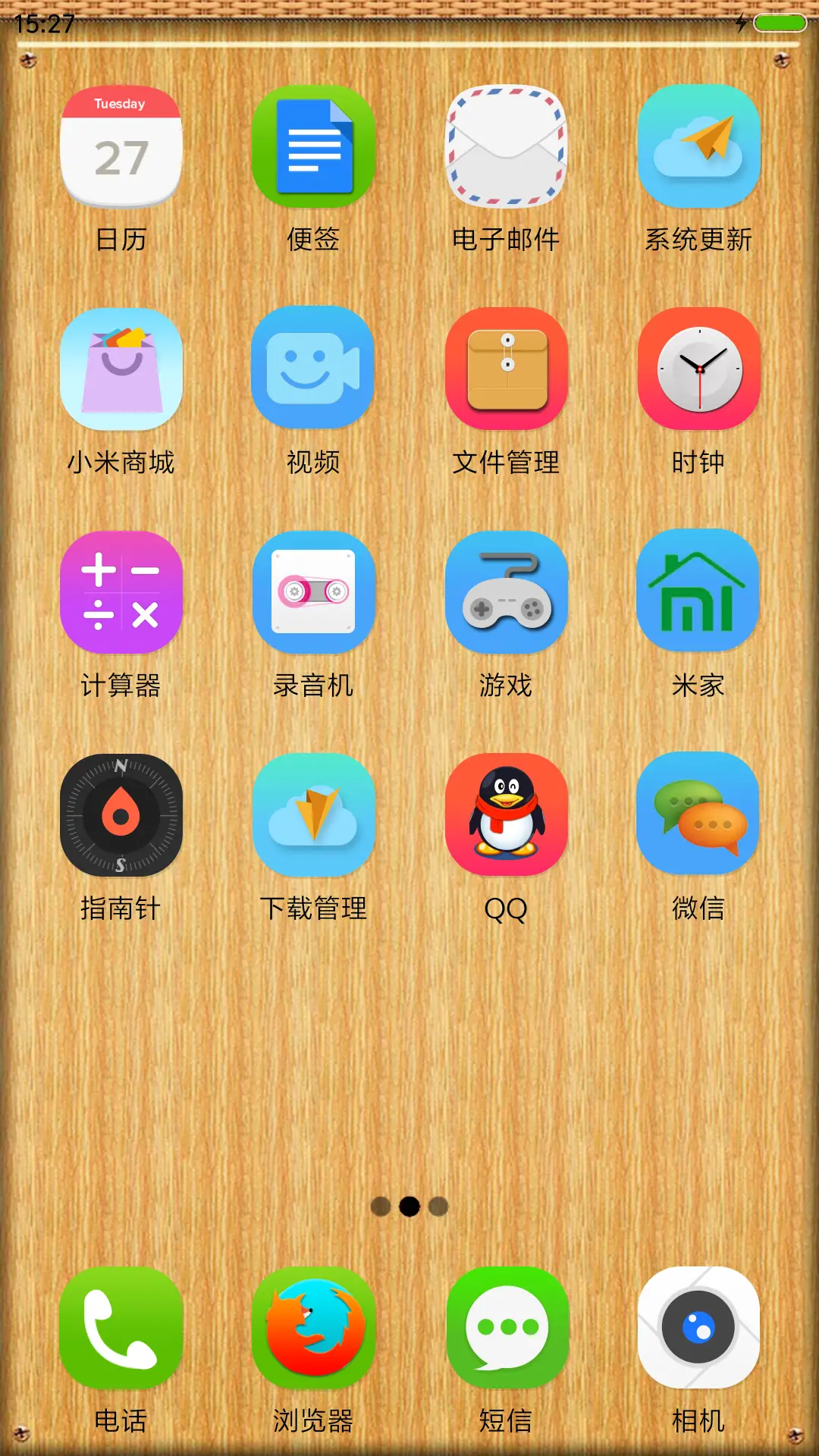Launch the Firefox browser from the dock
Viewport: 819px width, 1456px height.
pos(314,1327)
